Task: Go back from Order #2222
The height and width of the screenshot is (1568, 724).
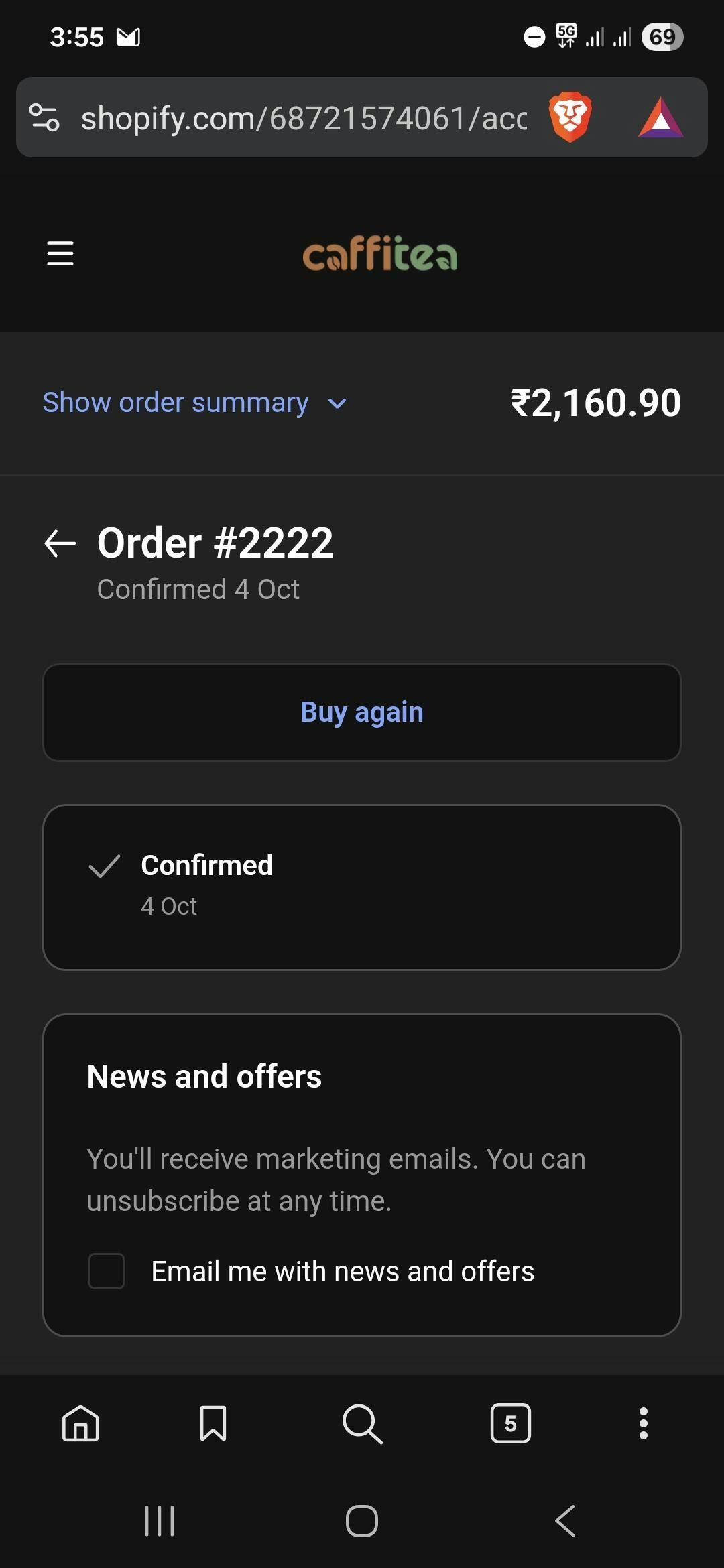Action: pos(60,543)
